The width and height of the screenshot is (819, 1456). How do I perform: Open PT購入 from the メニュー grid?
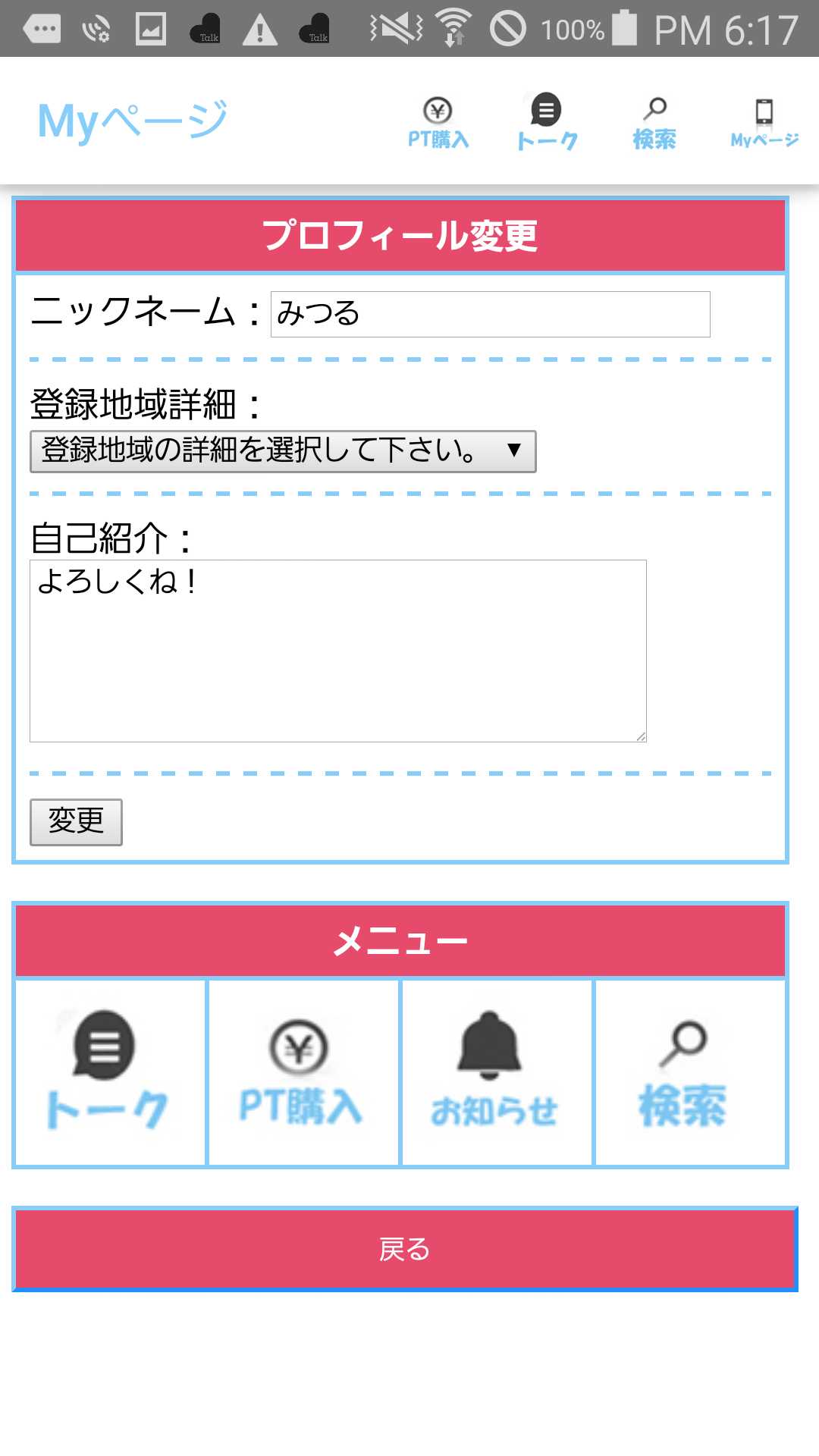303,1072
